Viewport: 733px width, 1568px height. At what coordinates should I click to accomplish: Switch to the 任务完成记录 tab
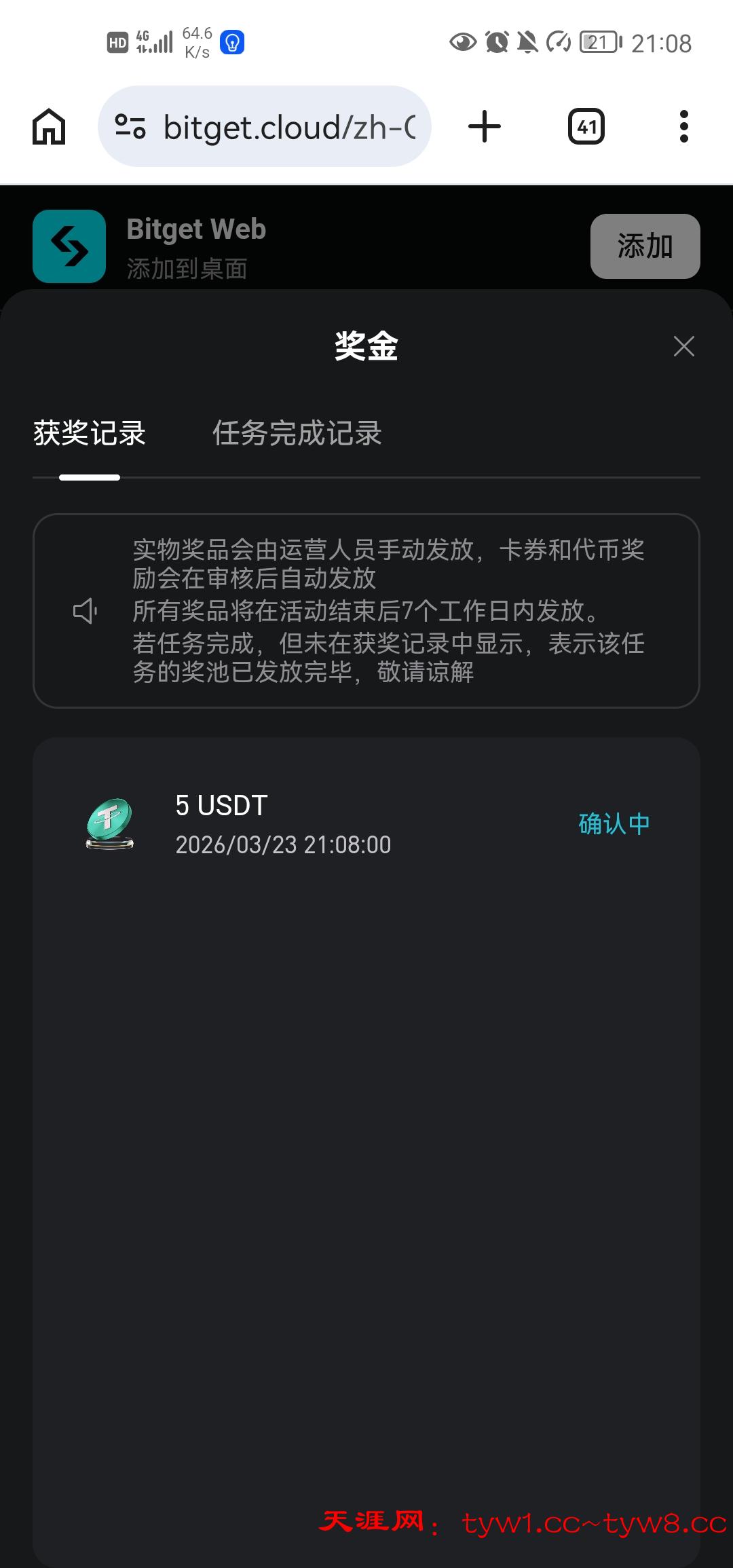coord(297,433)
